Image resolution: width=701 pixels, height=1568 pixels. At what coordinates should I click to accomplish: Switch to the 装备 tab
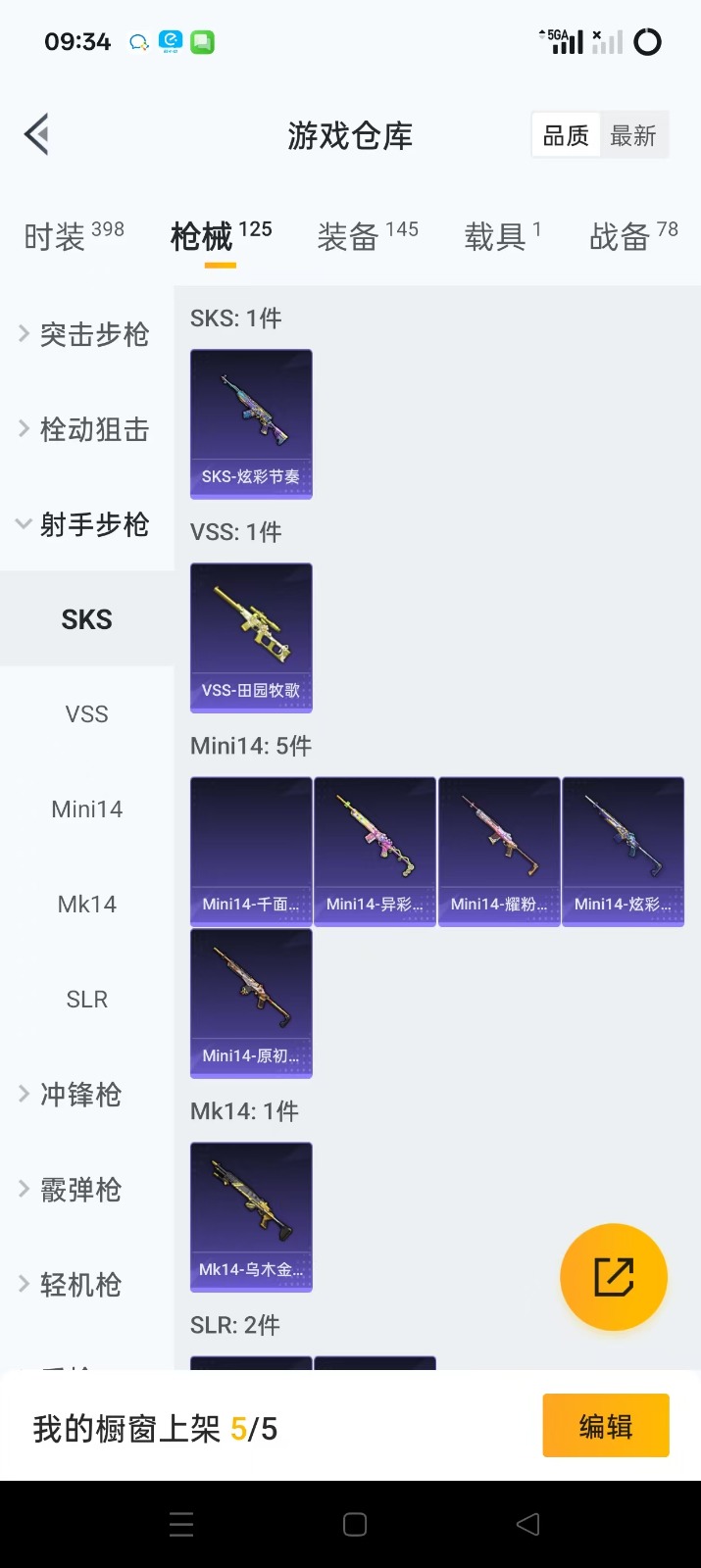[367, 236]
